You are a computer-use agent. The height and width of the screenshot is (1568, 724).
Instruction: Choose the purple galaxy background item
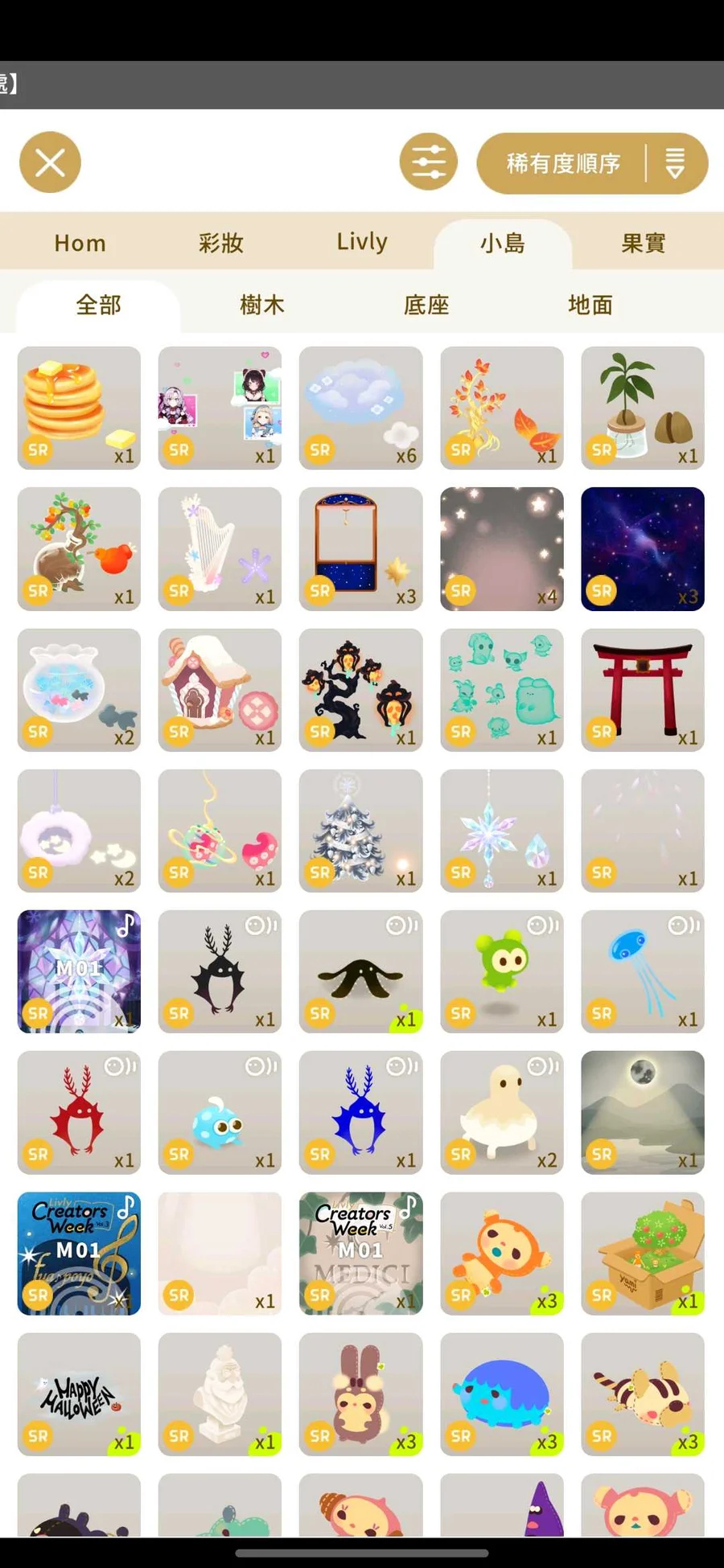(x=642, y=548)
